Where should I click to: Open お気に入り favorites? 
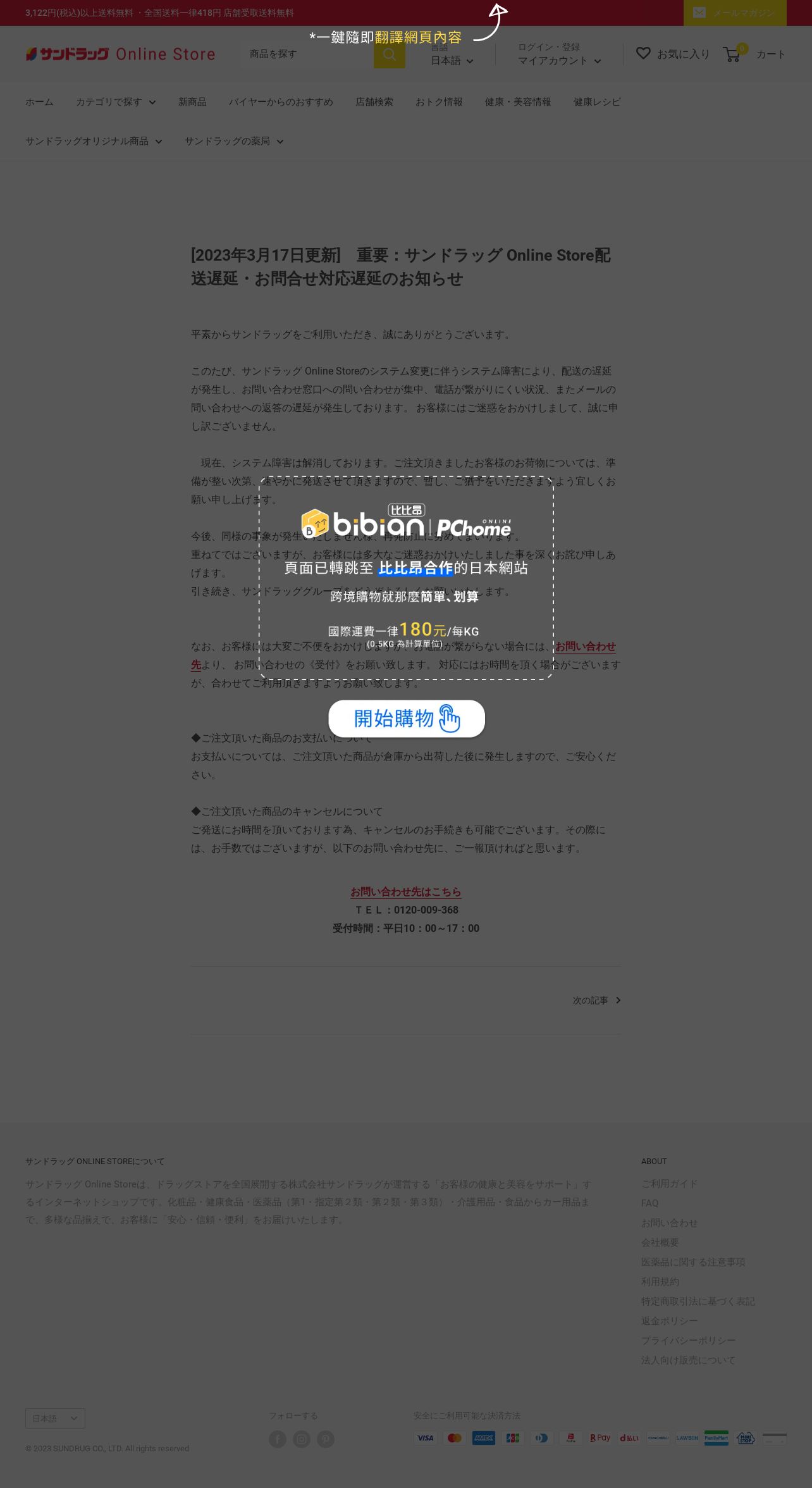click(x=673, y=54)
